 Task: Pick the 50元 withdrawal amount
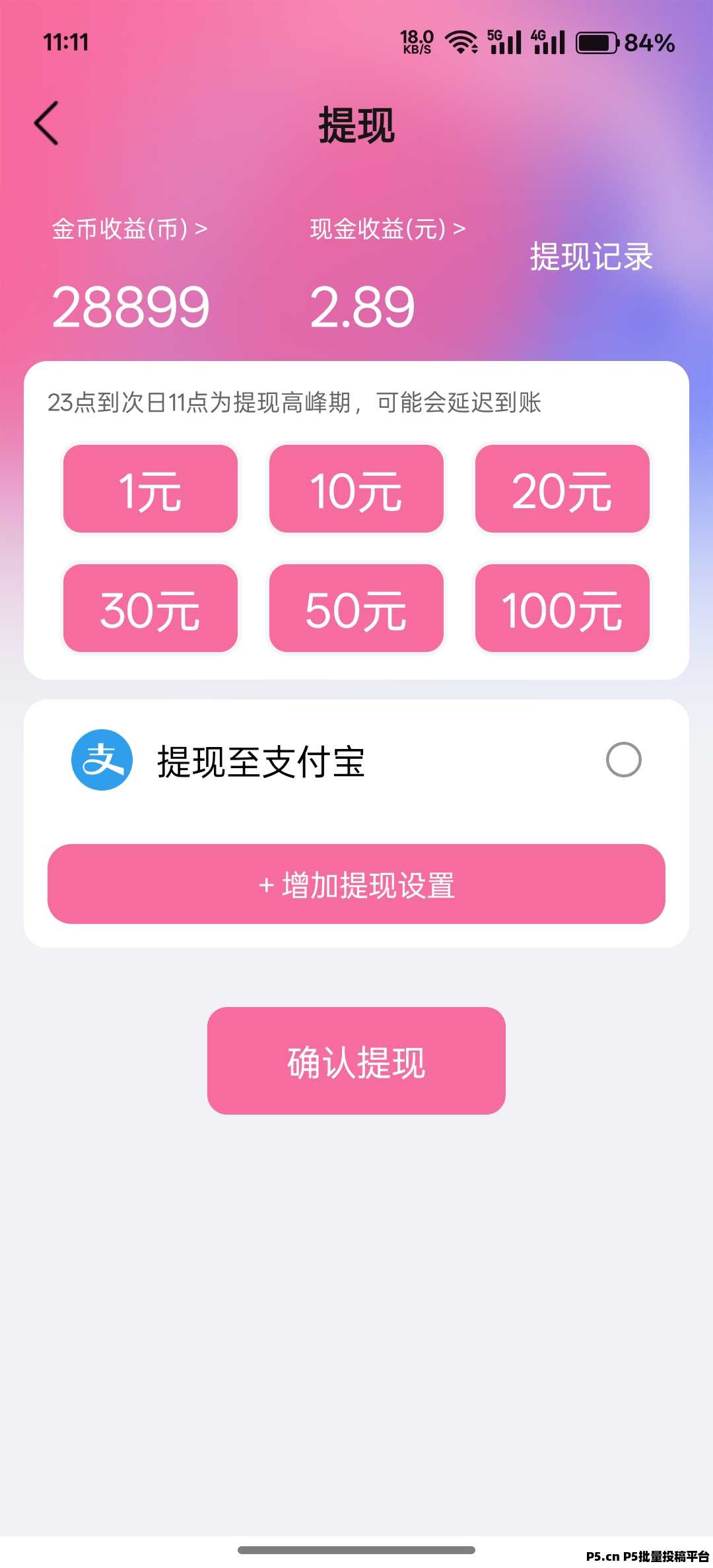[356, 608]
